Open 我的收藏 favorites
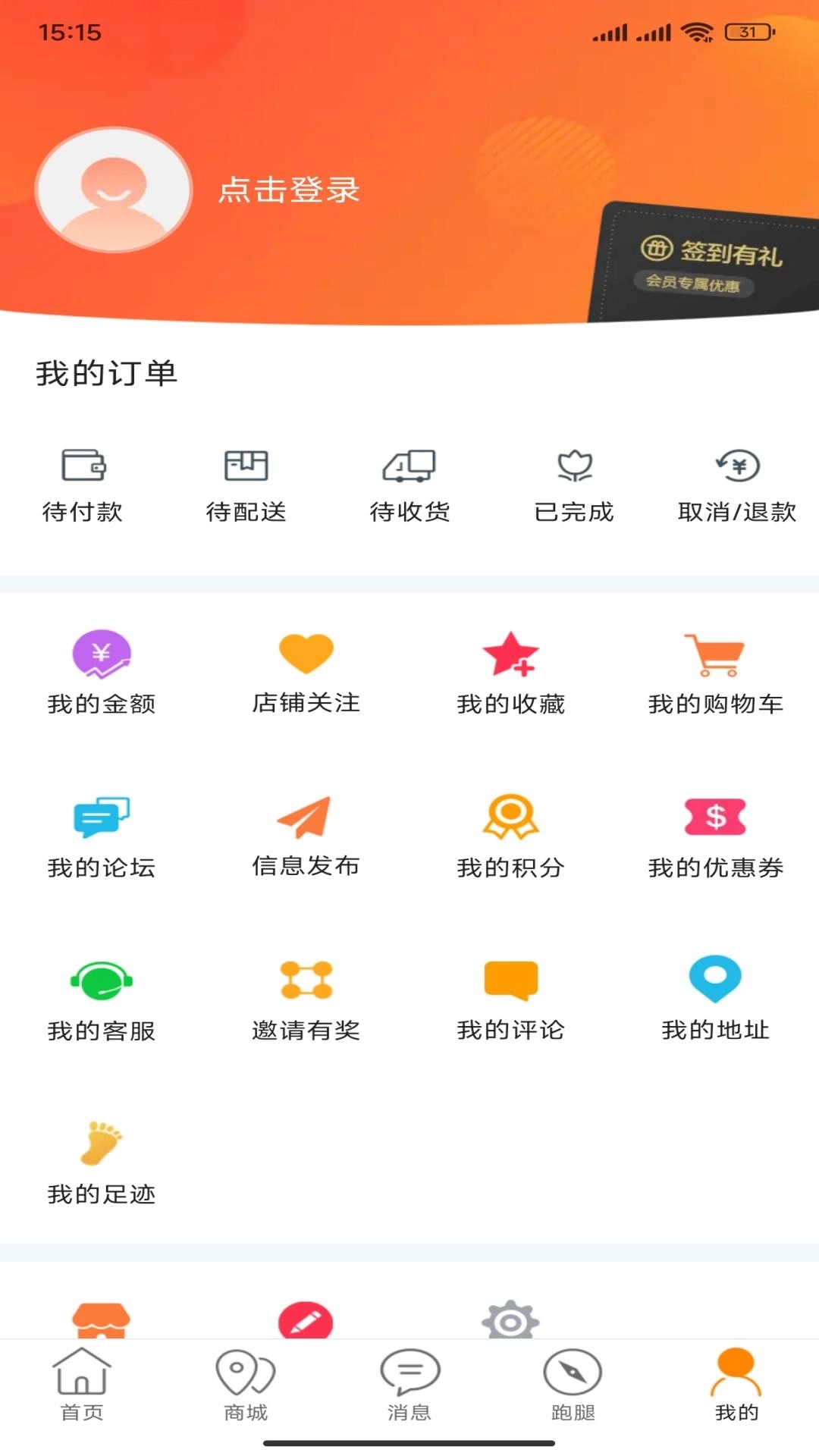Image resolution: width=819 pixels, height=1456 pixels. (x=512, y=671)
